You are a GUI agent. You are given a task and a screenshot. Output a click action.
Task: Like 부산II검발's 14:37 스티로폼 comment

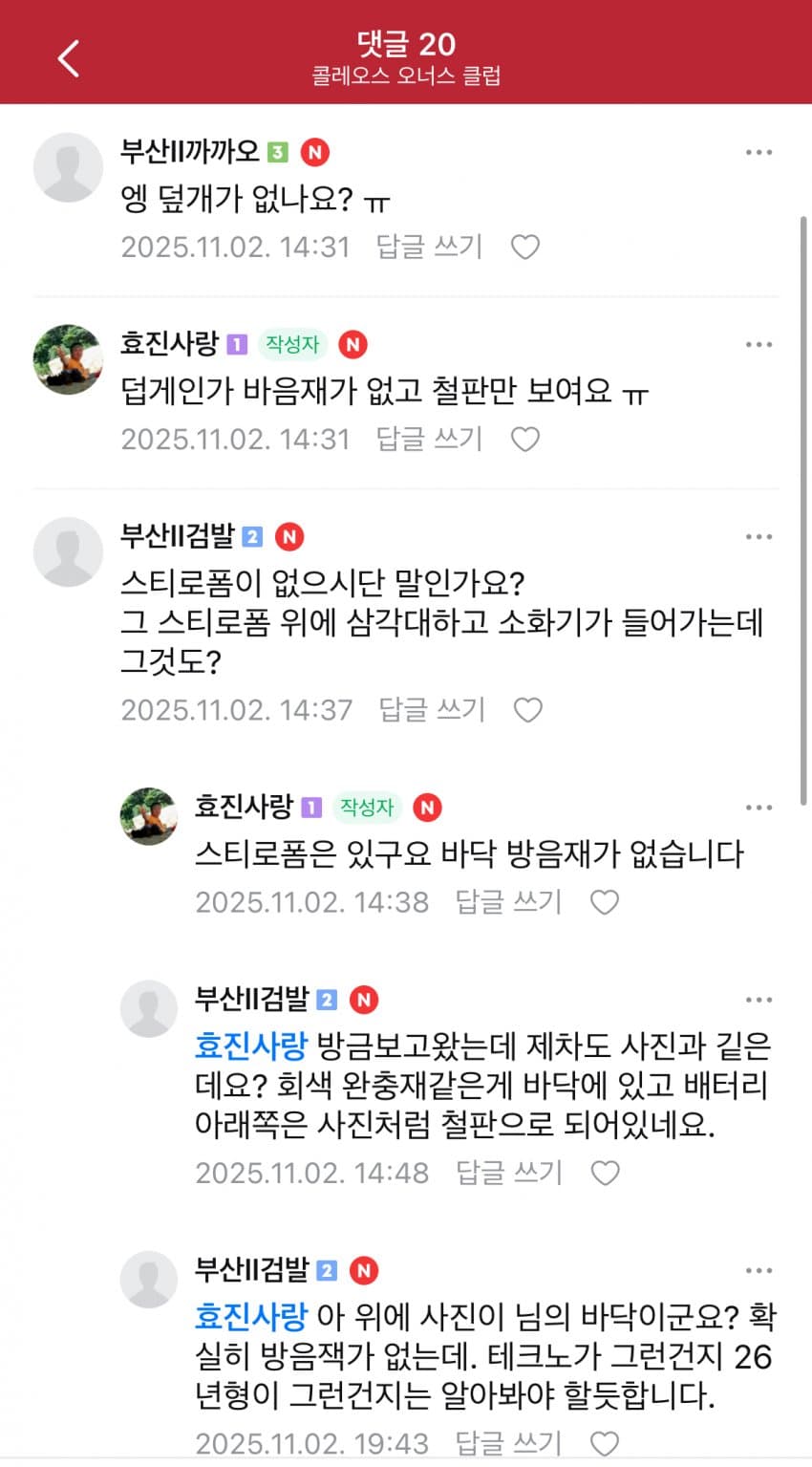pos(528,709)
